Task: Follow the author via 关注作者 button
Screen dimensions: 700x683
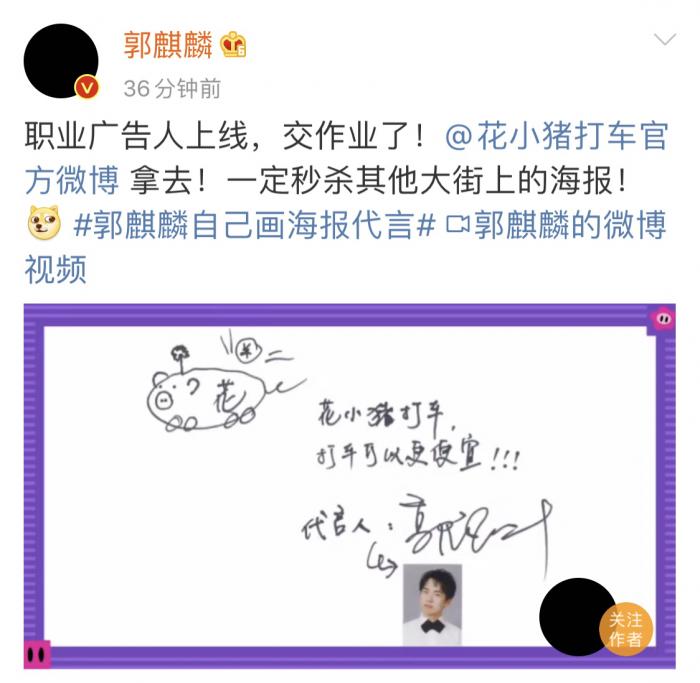Action: click(626, 629)
